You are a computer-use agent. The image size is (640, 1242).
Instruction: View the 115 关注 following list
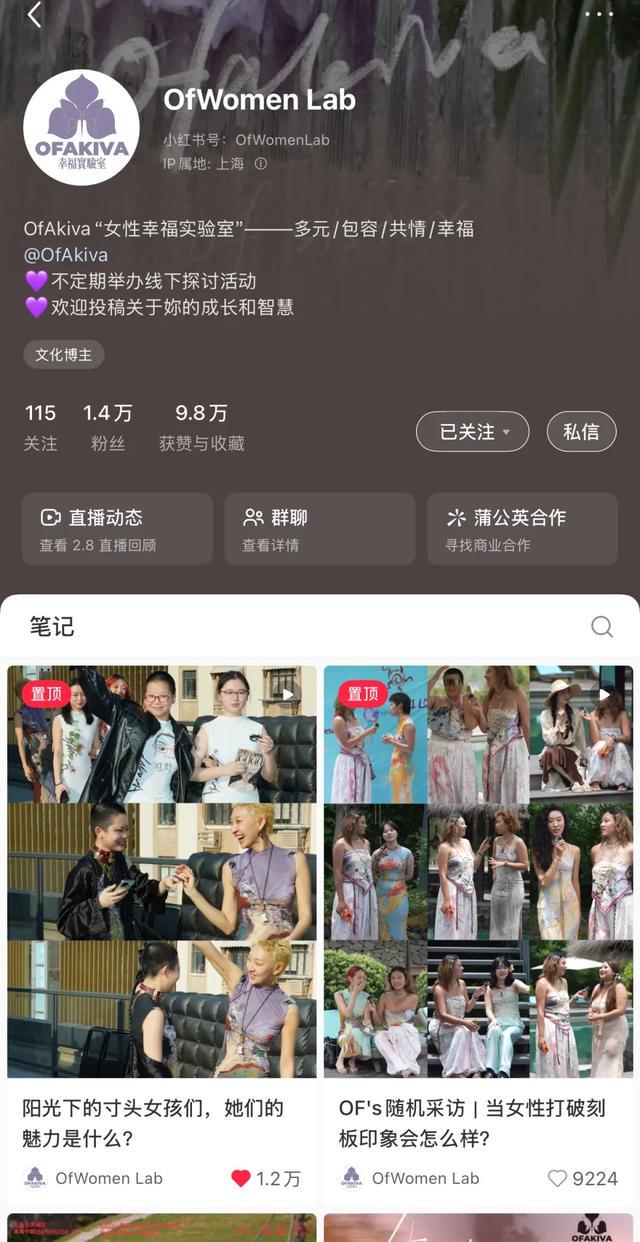40,427
